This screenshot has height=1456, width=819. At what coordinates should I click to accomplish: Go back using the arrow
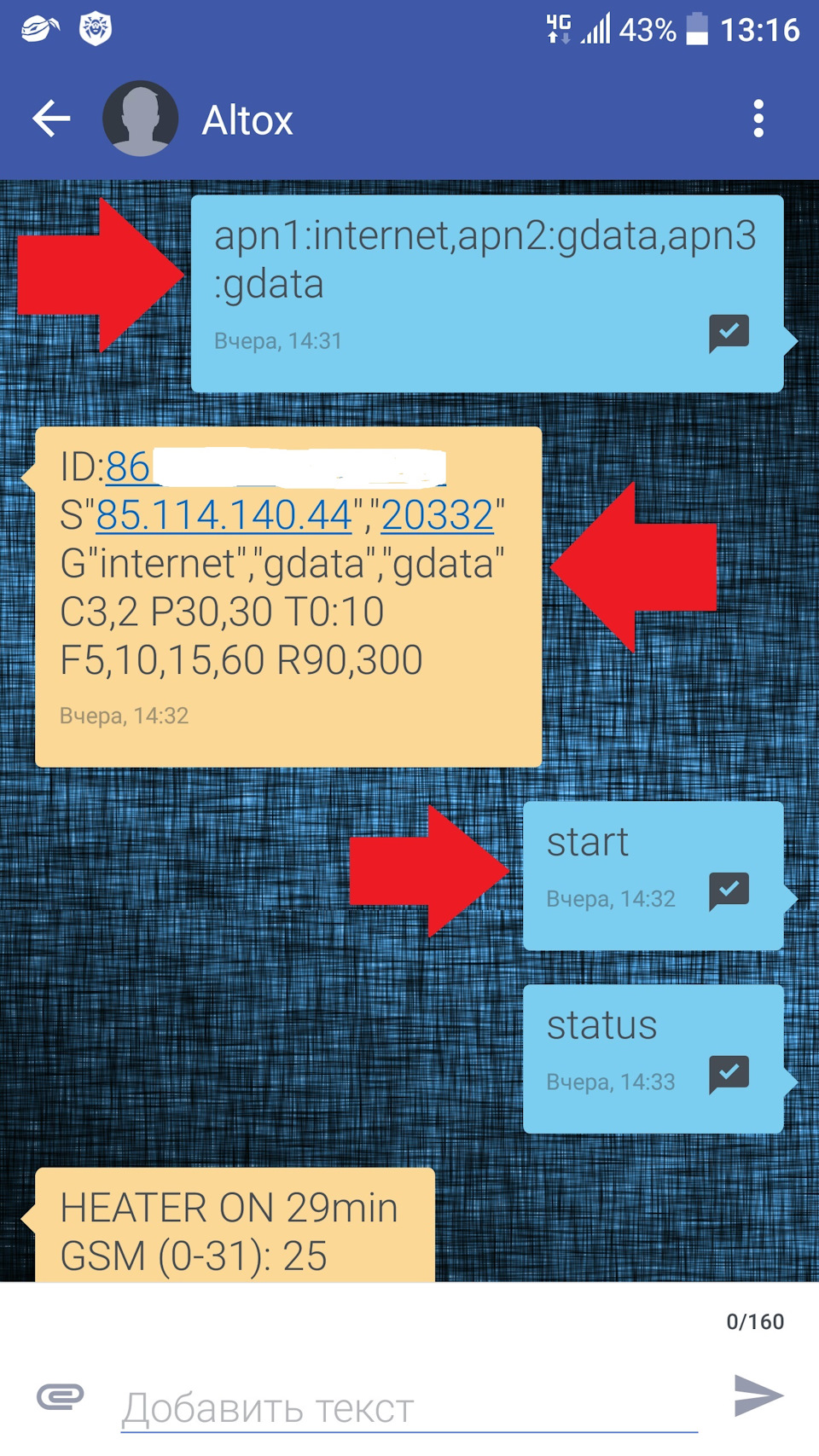[51, 119]
